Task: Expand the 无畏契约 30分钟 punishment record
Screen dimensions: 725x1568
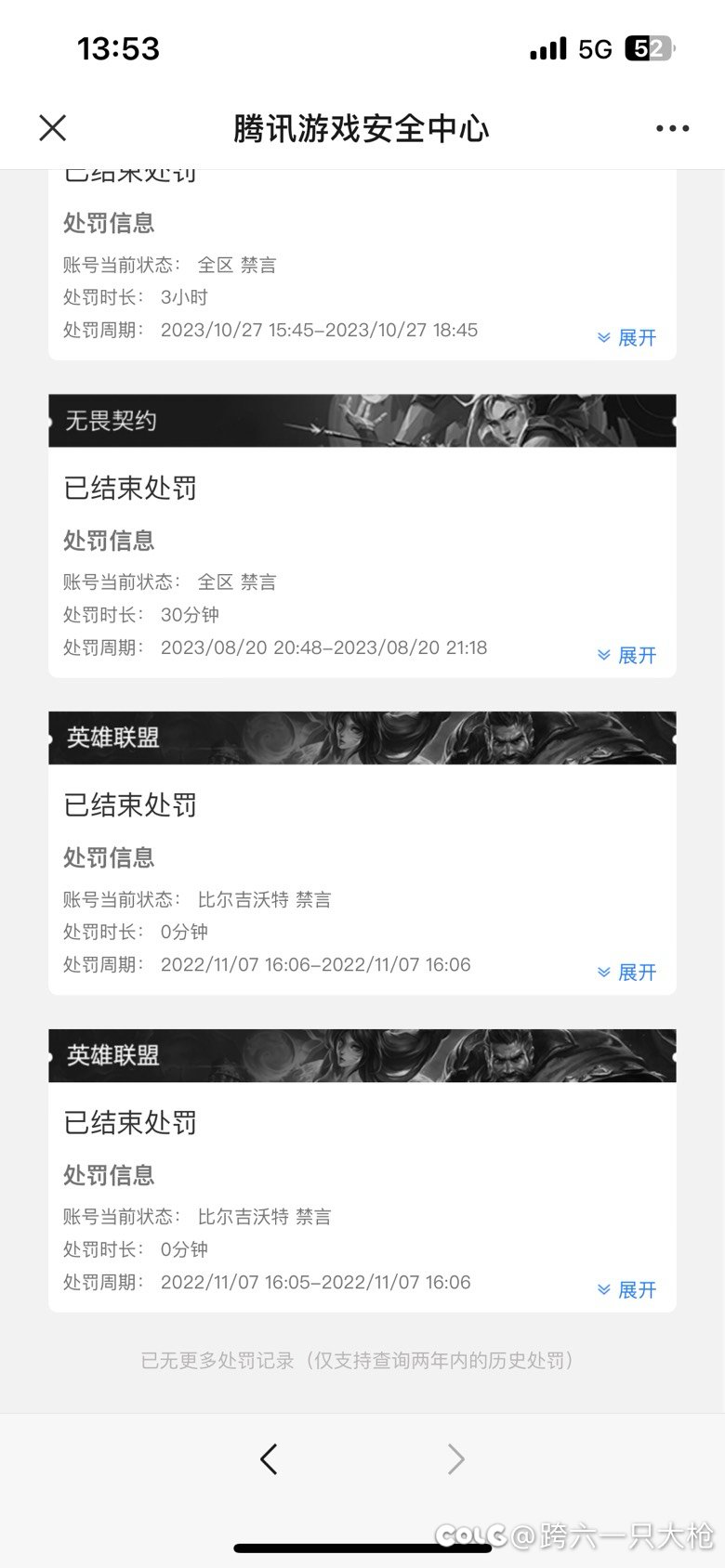Action: pos(627,655)
